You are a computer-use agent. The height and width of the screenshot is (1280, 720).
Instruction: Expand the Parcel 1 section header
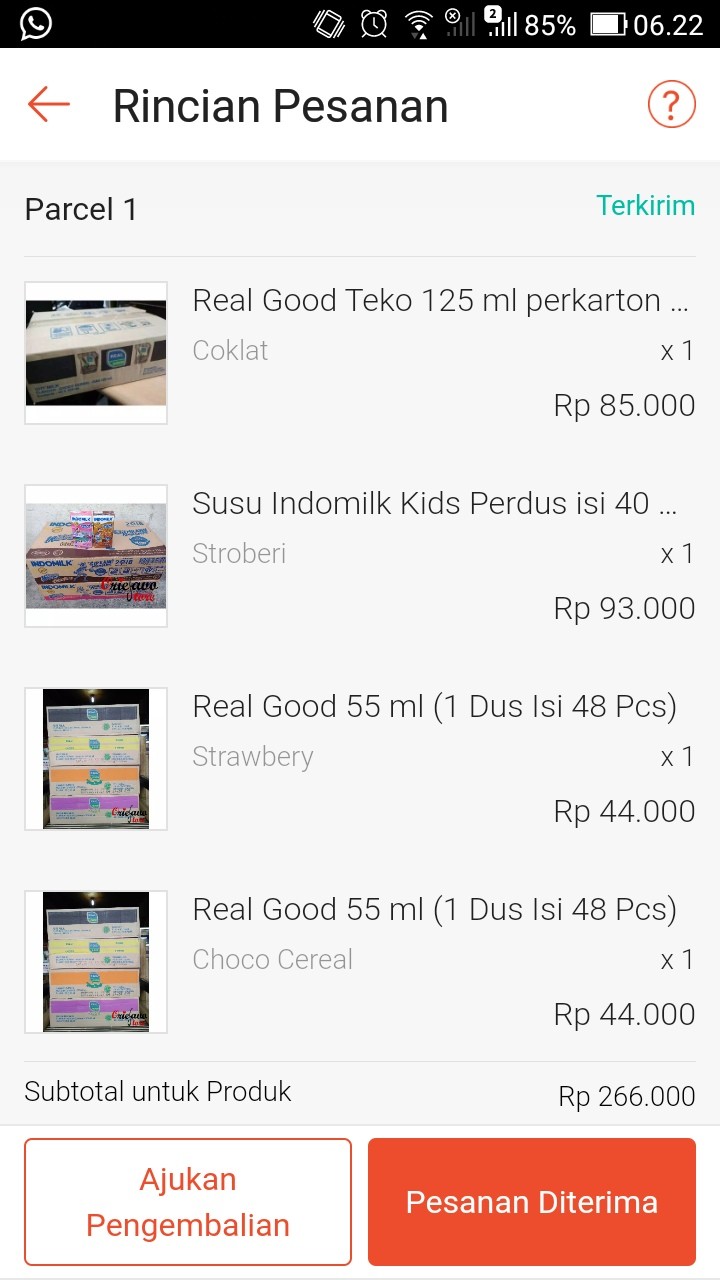pyautogui.click(x=80, y=209)
